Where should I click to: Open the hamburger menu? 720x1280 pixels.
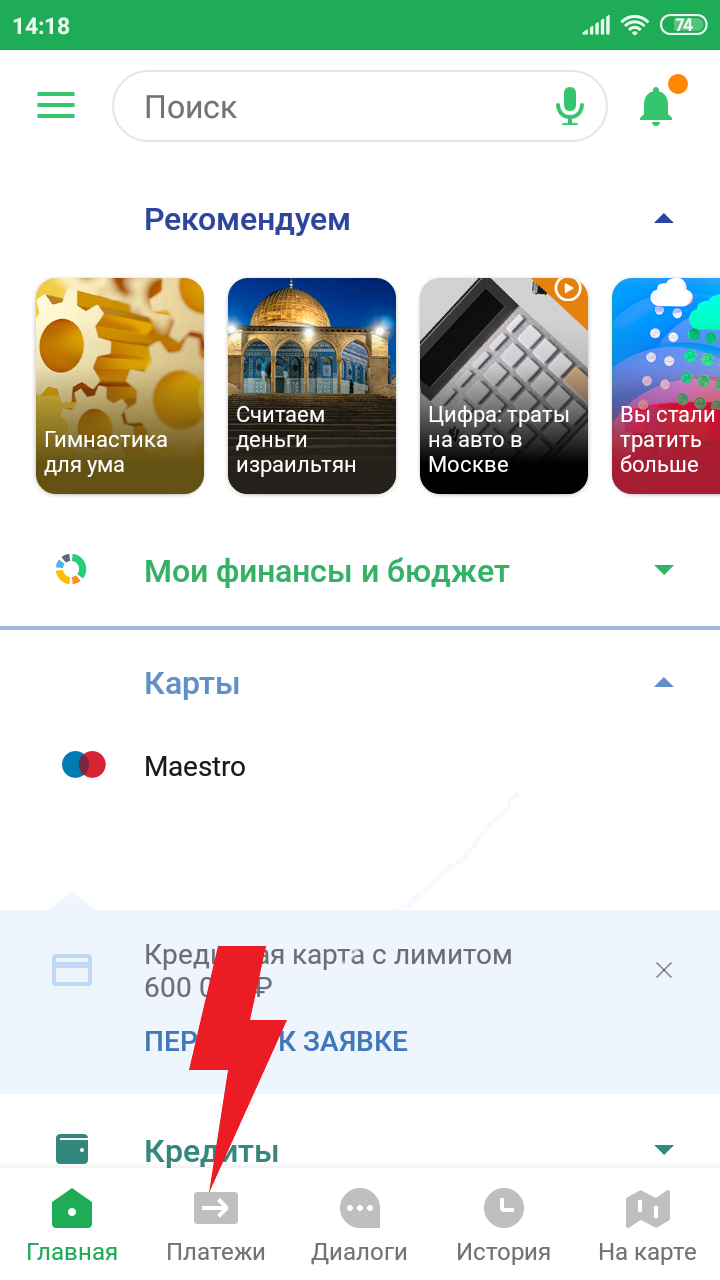pos(56,105)
